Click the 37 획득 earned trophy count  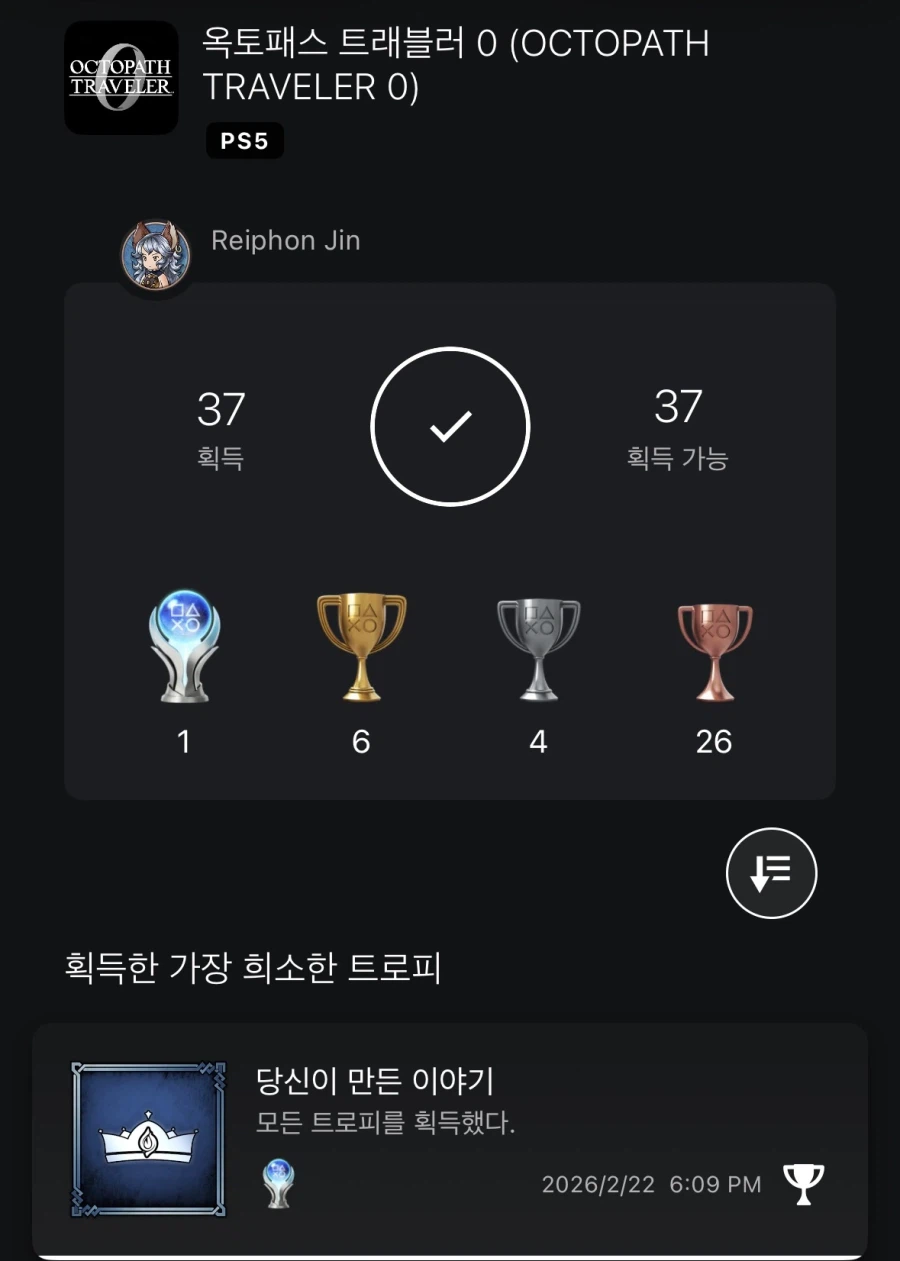coord(222,424)
